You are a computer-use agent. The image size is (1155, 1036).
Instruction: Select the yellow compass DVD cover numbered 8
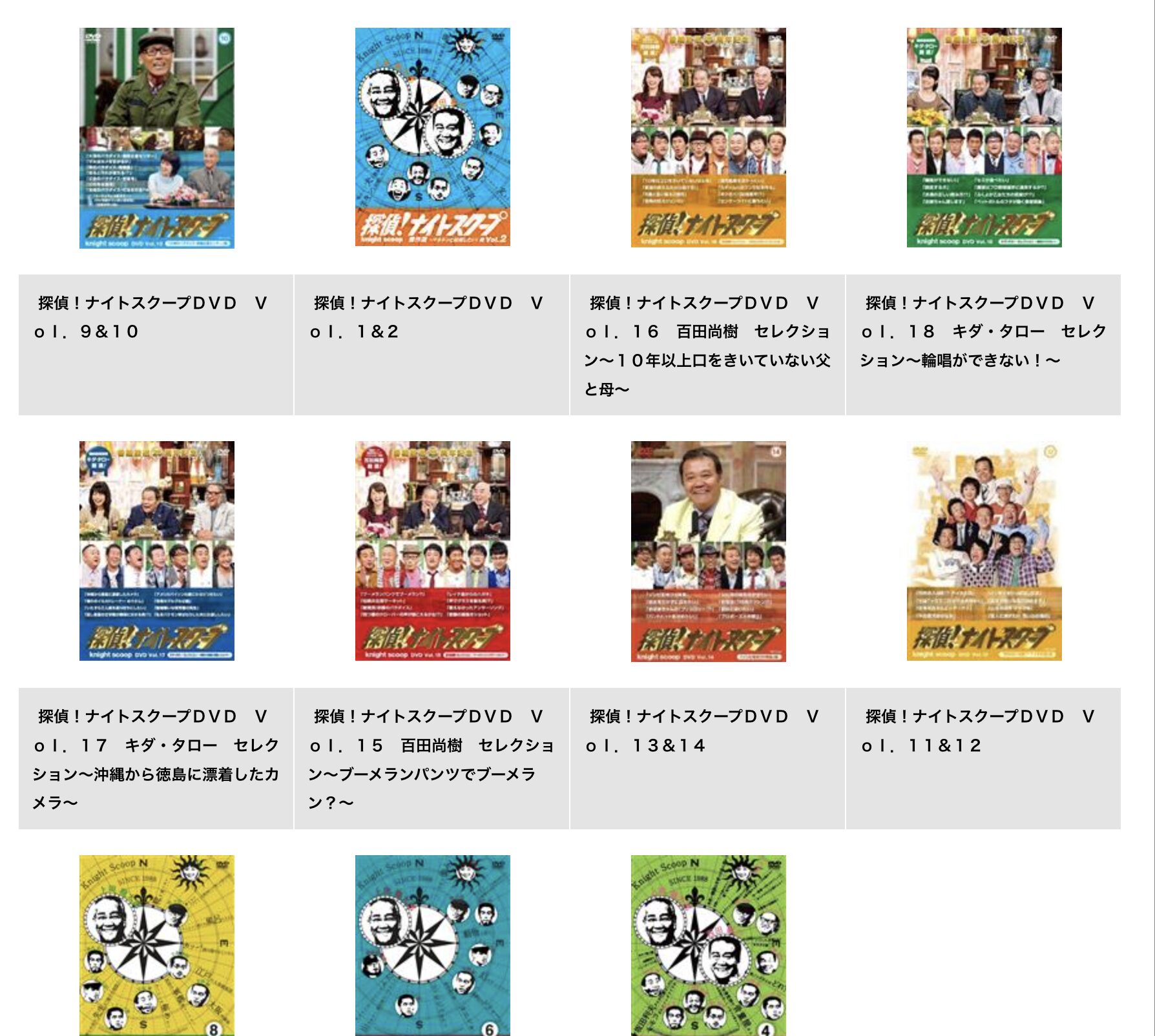point(156,946)
